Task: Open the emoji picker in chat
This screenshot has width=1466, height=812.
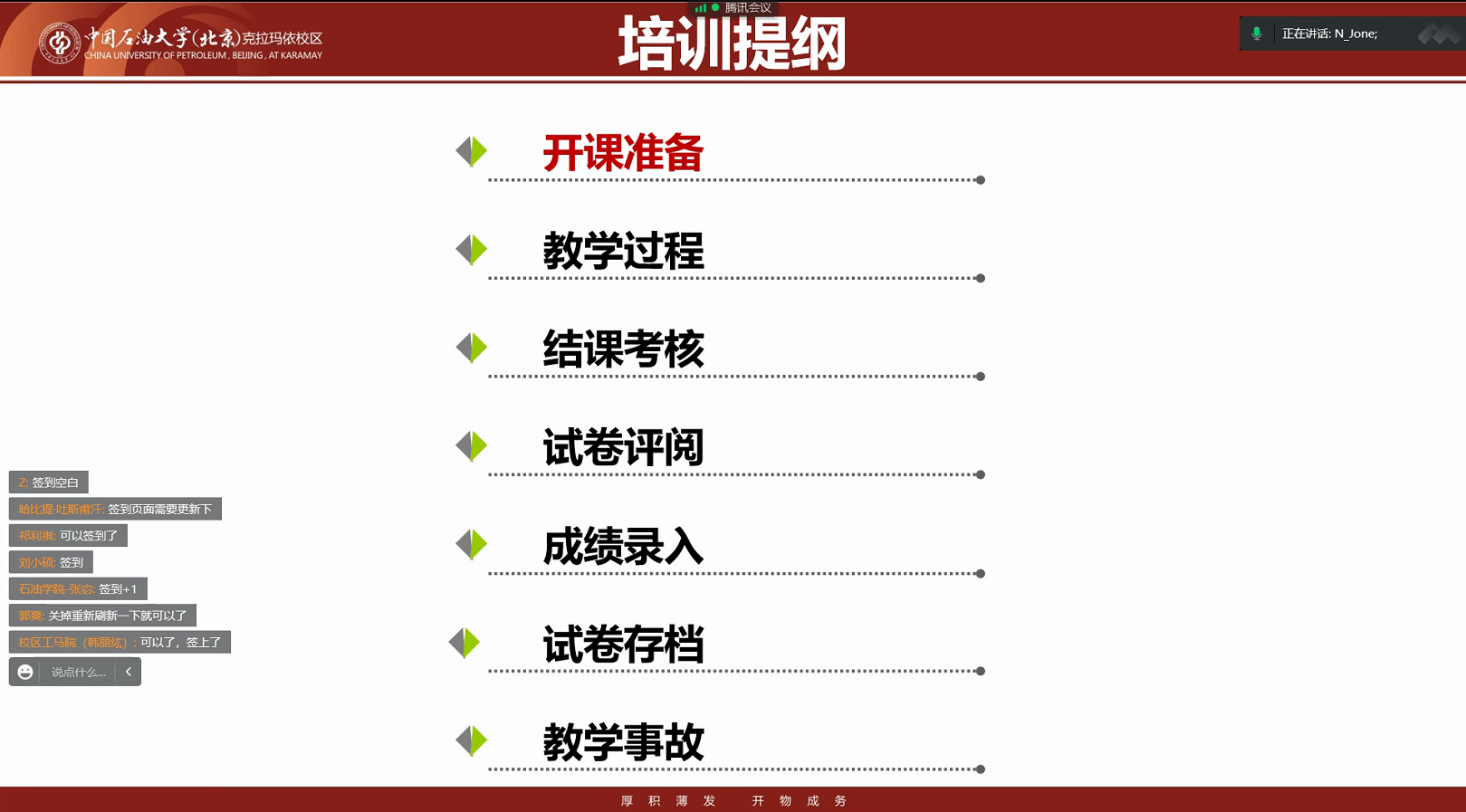Action: (25, 672)
